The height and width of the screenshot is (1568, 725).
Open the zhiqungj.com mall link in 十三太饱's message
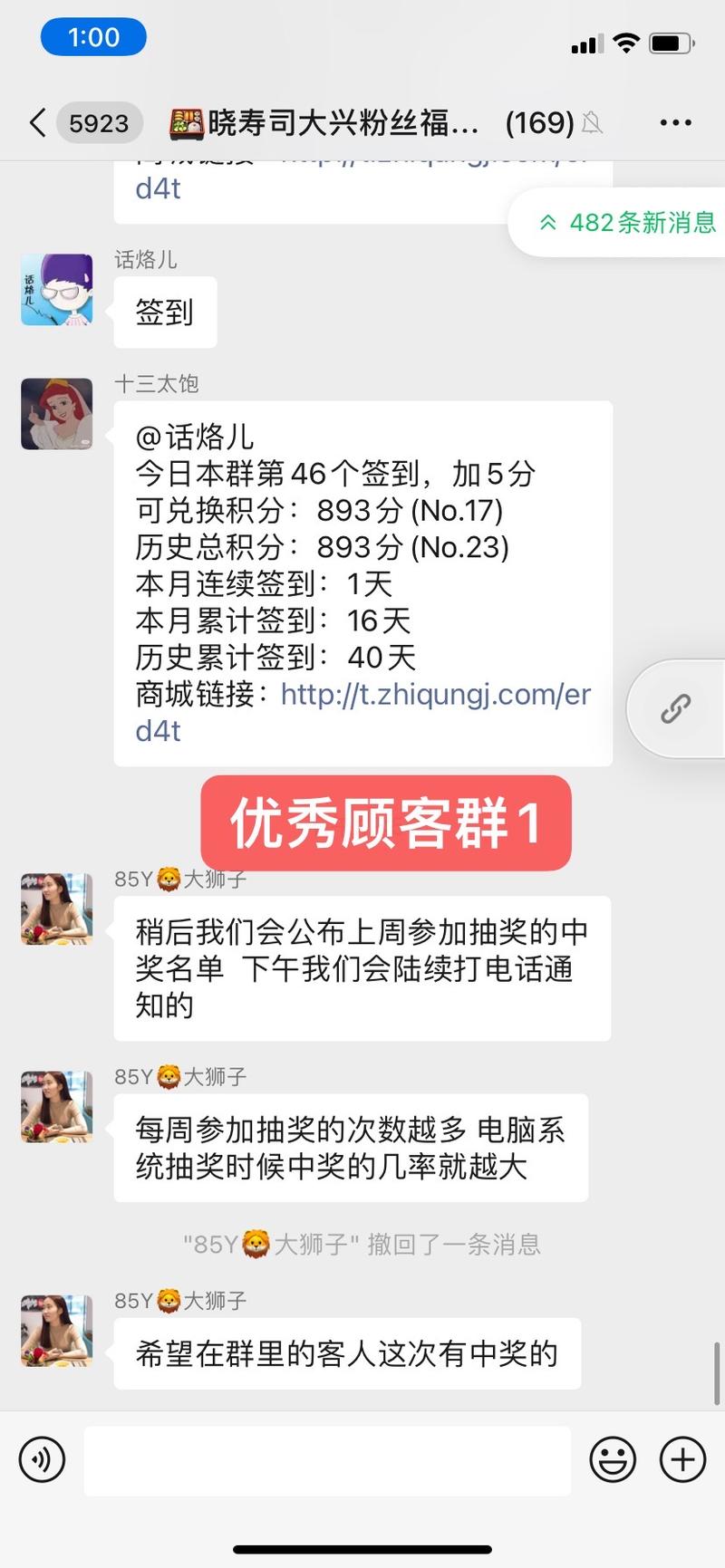coord(435,695)
